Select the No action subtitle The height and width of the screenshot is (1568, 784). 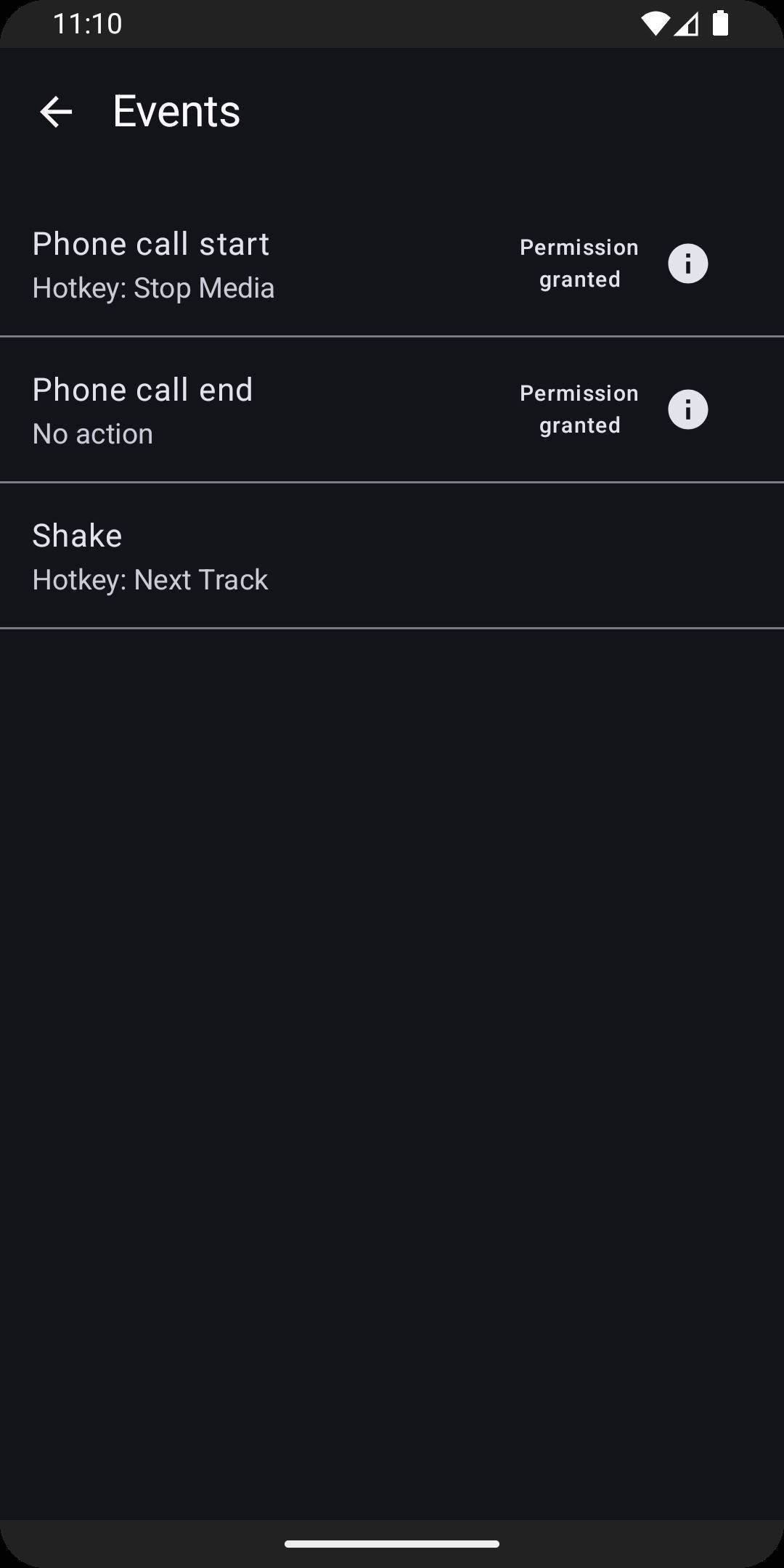coord(92,433)
